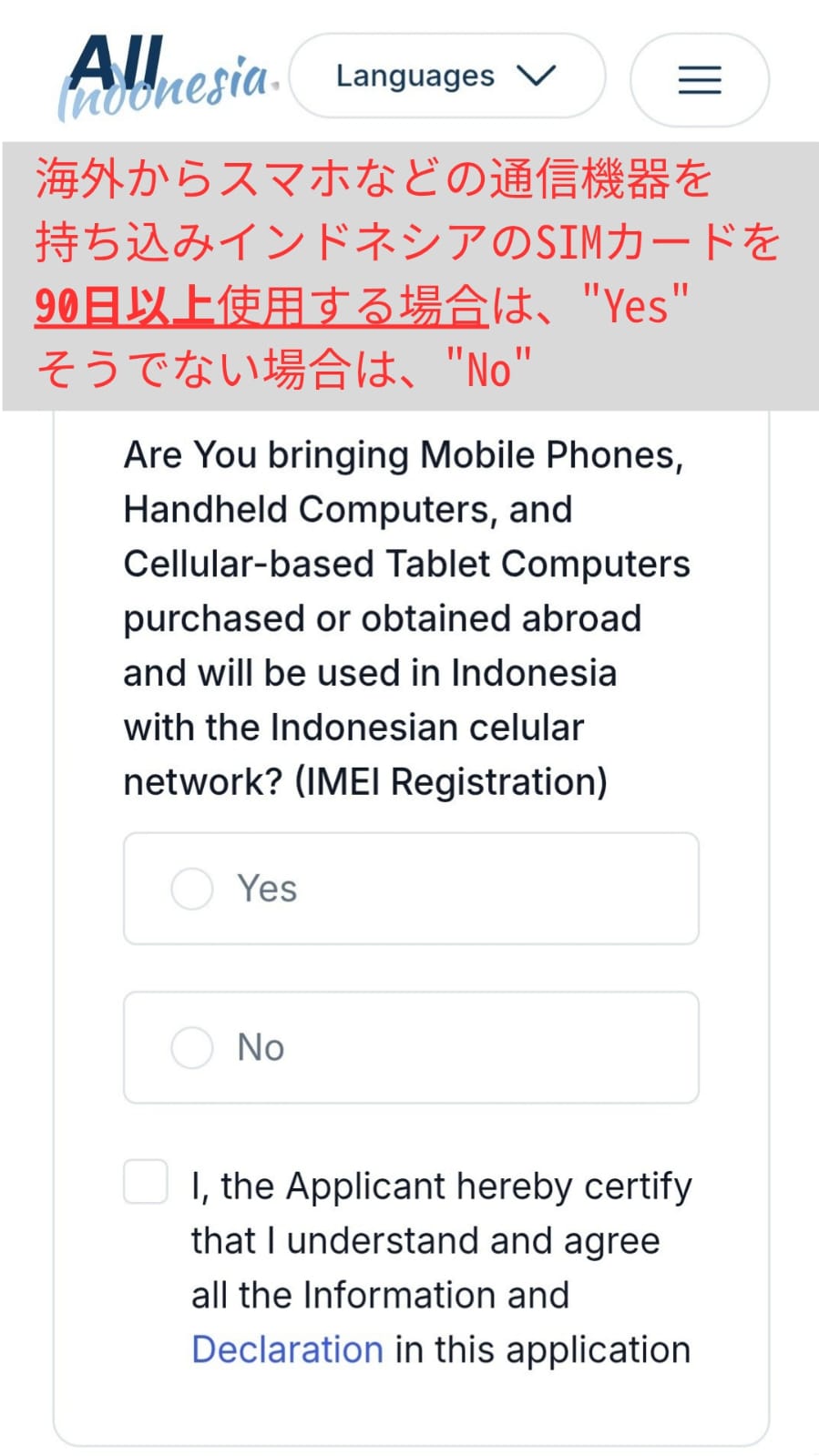Select Yes for IMEI Registration
The width and height of the screenshot is (819, 1456).
(x=192, y=888)
